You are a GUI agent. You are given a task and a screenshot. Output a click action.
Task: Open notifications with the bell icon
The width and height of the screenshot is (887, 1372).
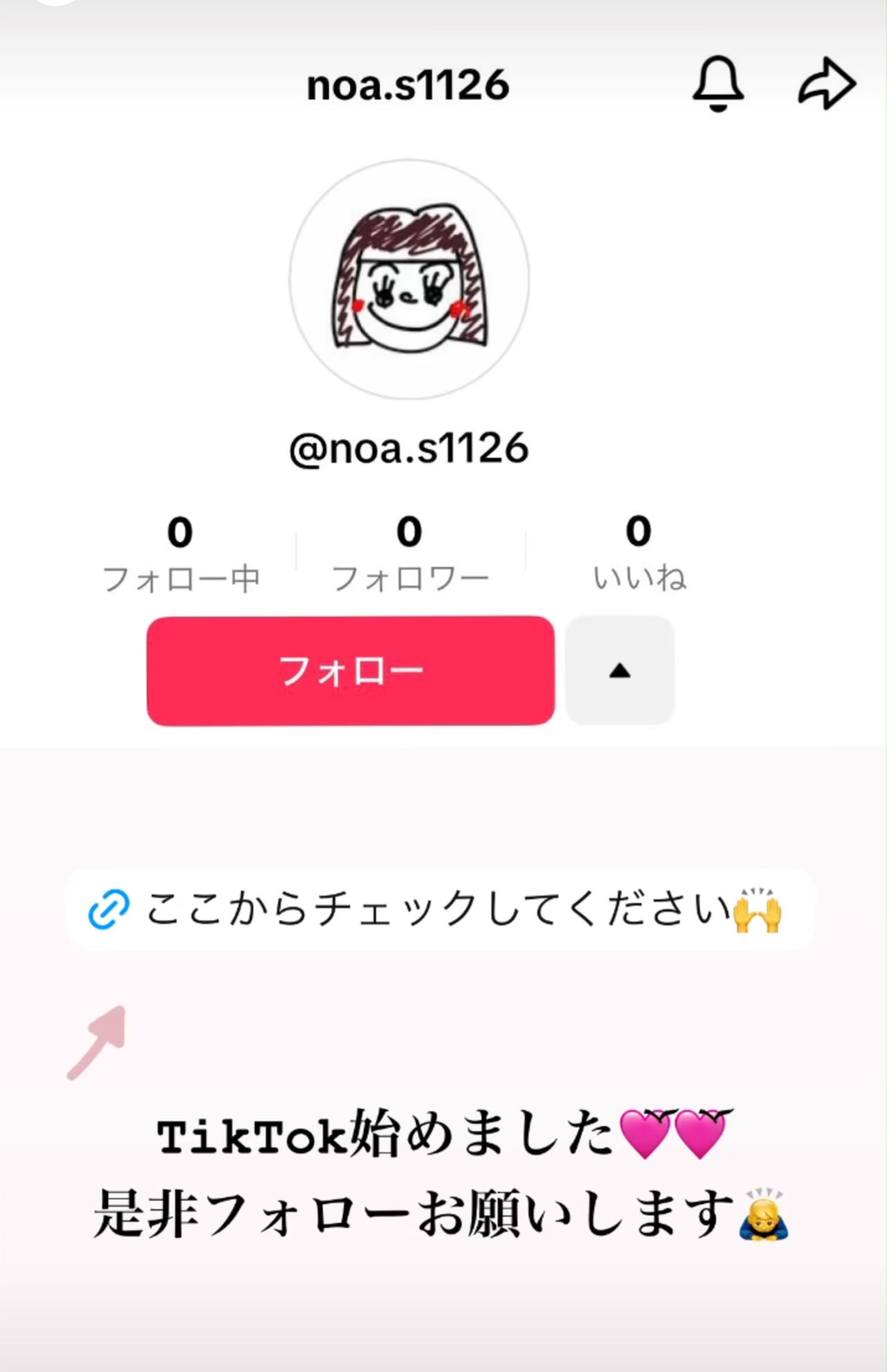tap(718, 83)
